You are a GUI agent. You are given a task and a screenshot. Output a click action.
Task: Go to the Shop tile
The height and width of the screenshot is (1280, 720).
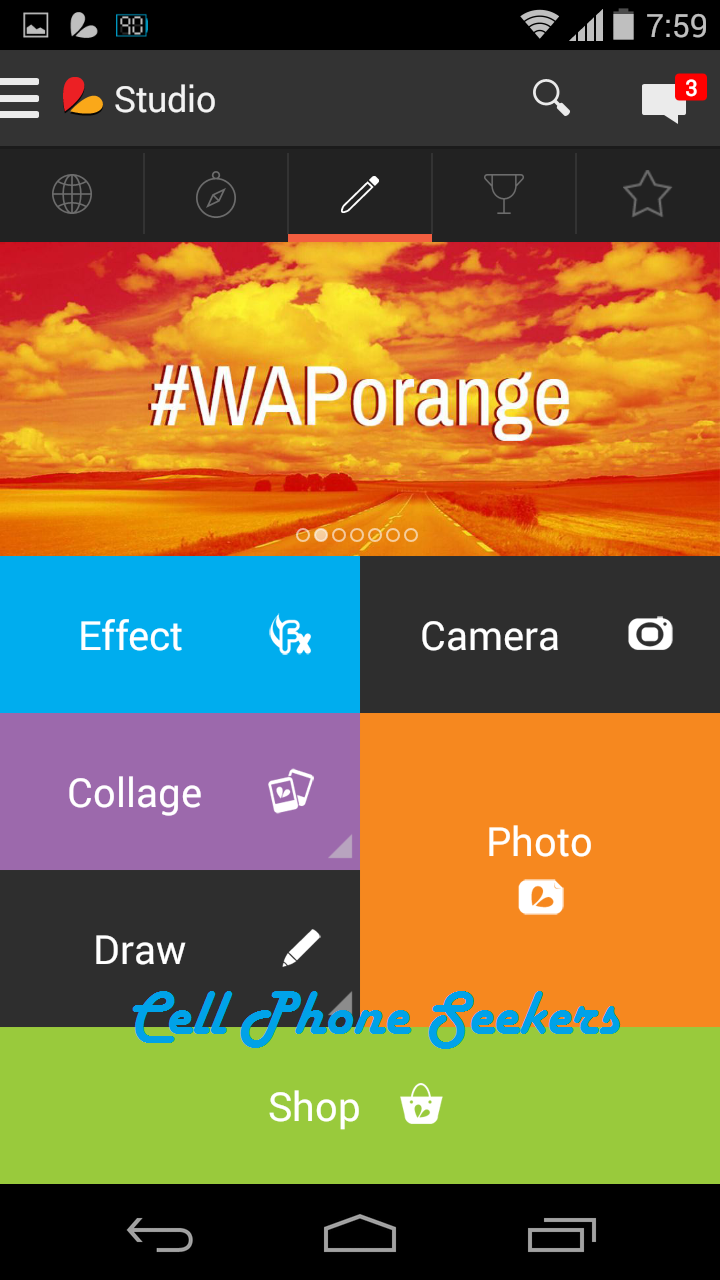pos(360,1106)
